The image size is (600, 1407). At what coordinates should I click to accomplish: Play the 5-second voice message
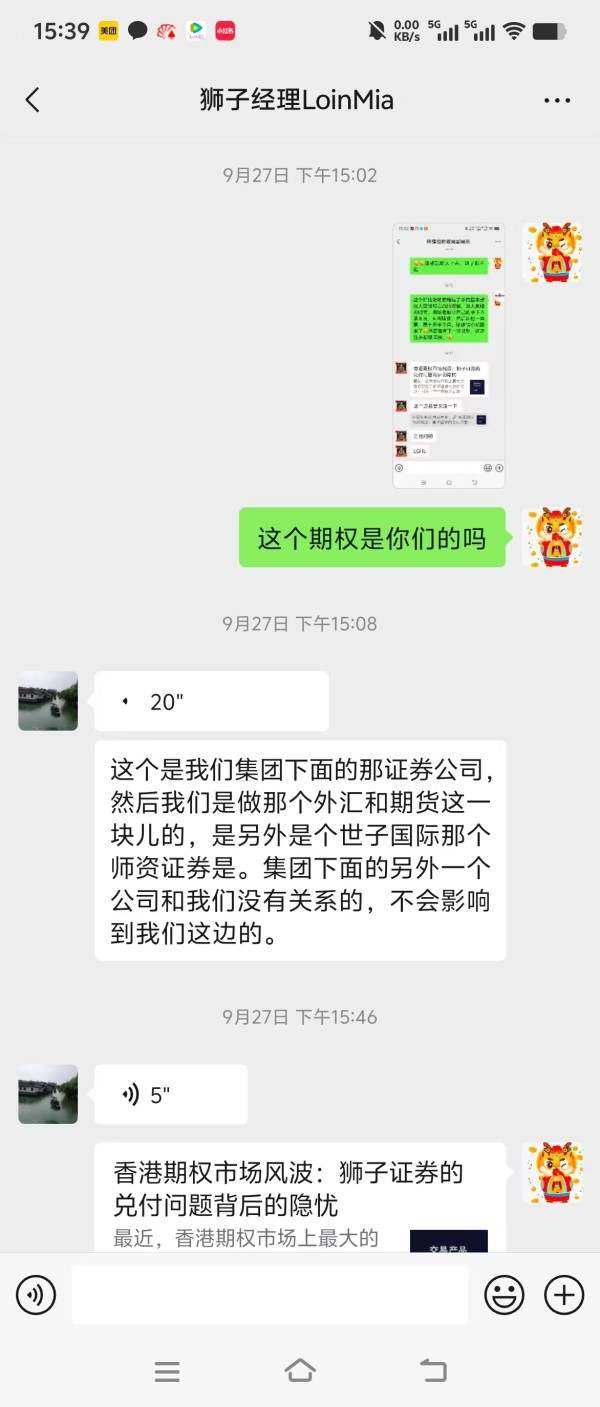click(x=170, y=1094)
